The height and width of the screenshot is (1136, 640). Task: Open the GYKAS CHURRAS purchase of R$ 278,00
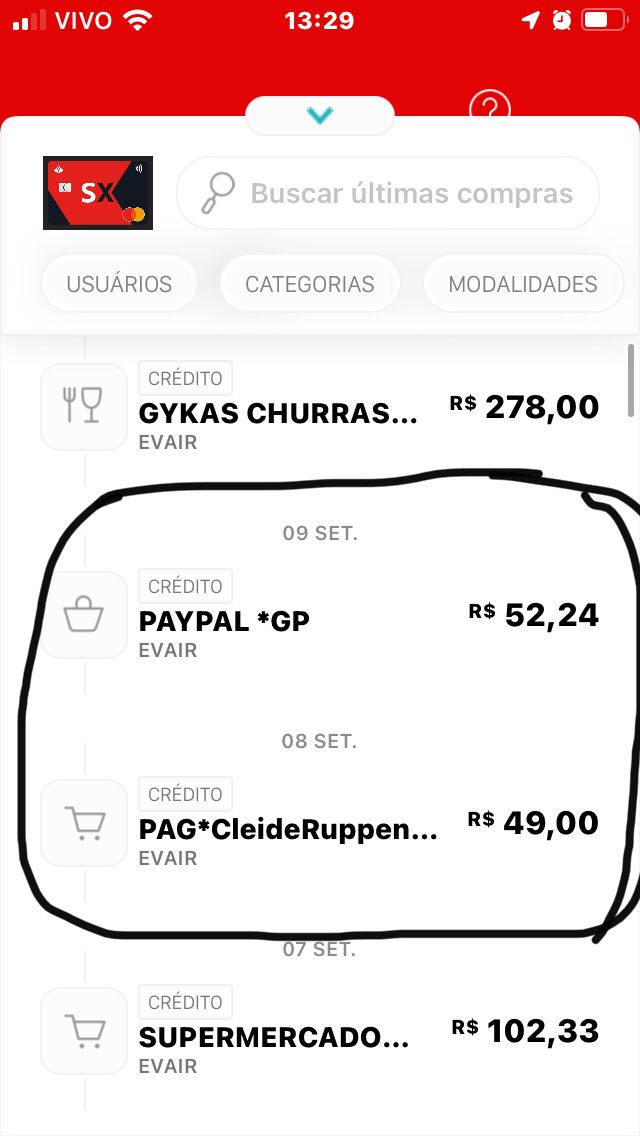coord(320,406)
